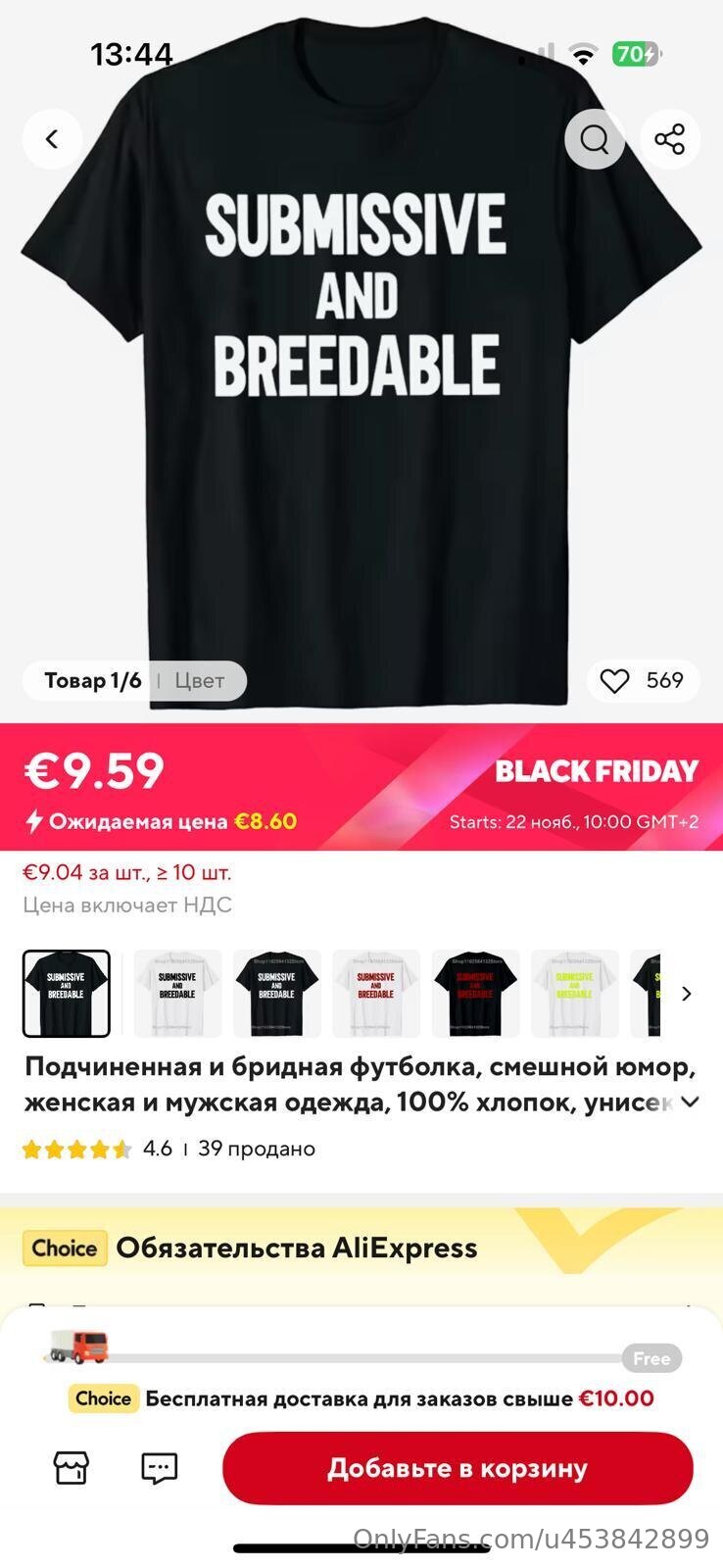Open chat with the seller
723x1568 pixels.
160,1467
